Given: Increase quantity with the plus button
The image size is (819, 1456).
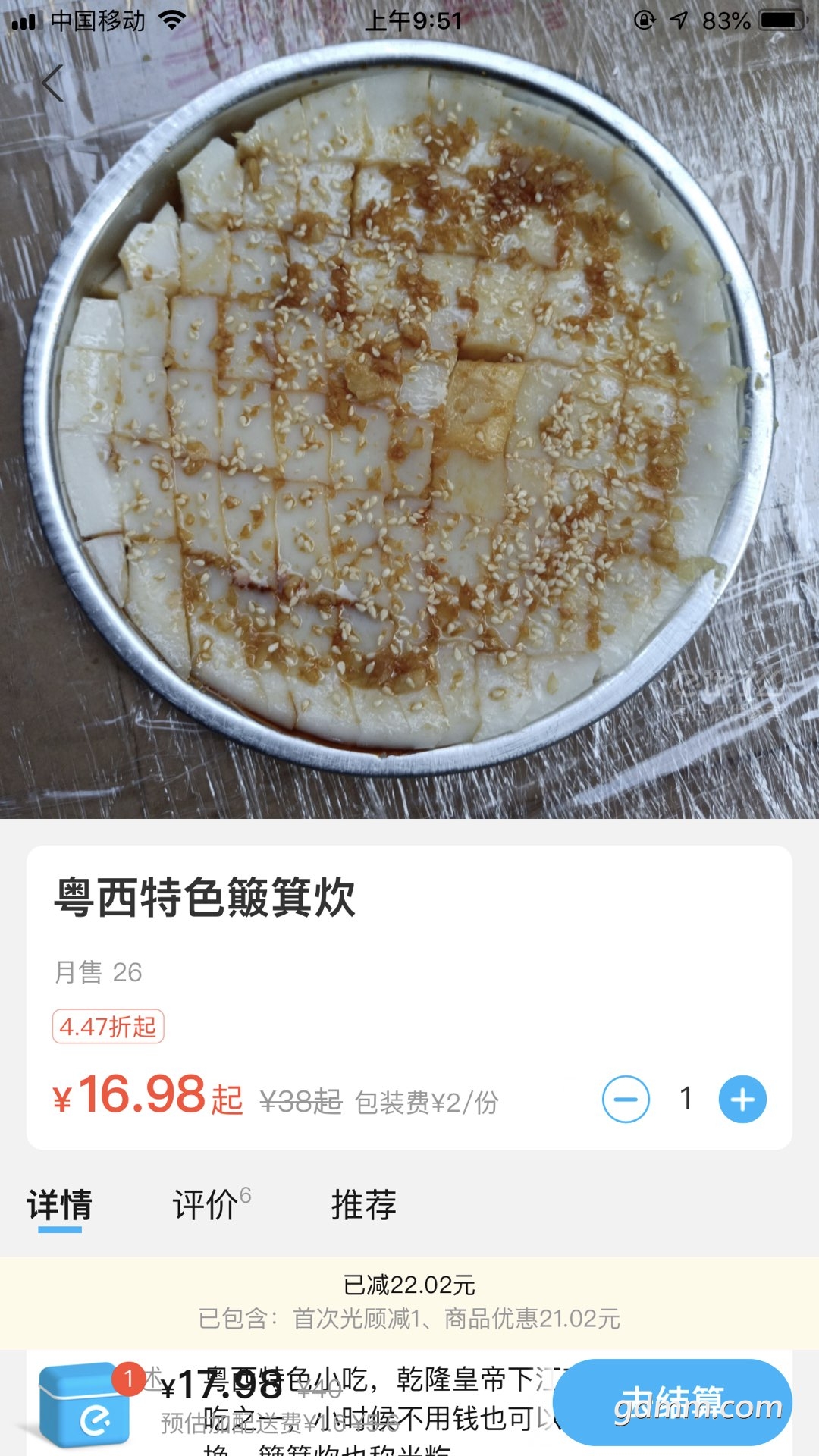Looking at the screenshot, I should (742, 1099).
